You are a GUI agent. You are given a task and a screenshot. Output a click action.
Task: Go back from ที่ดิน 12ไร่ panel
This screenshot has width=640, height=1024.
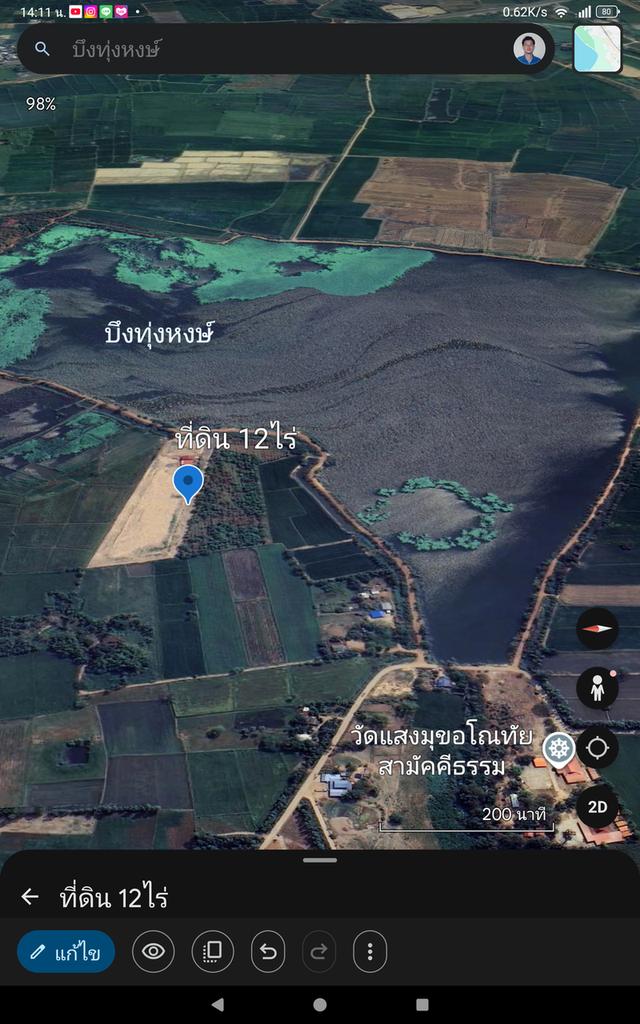(x=30, y=897)
